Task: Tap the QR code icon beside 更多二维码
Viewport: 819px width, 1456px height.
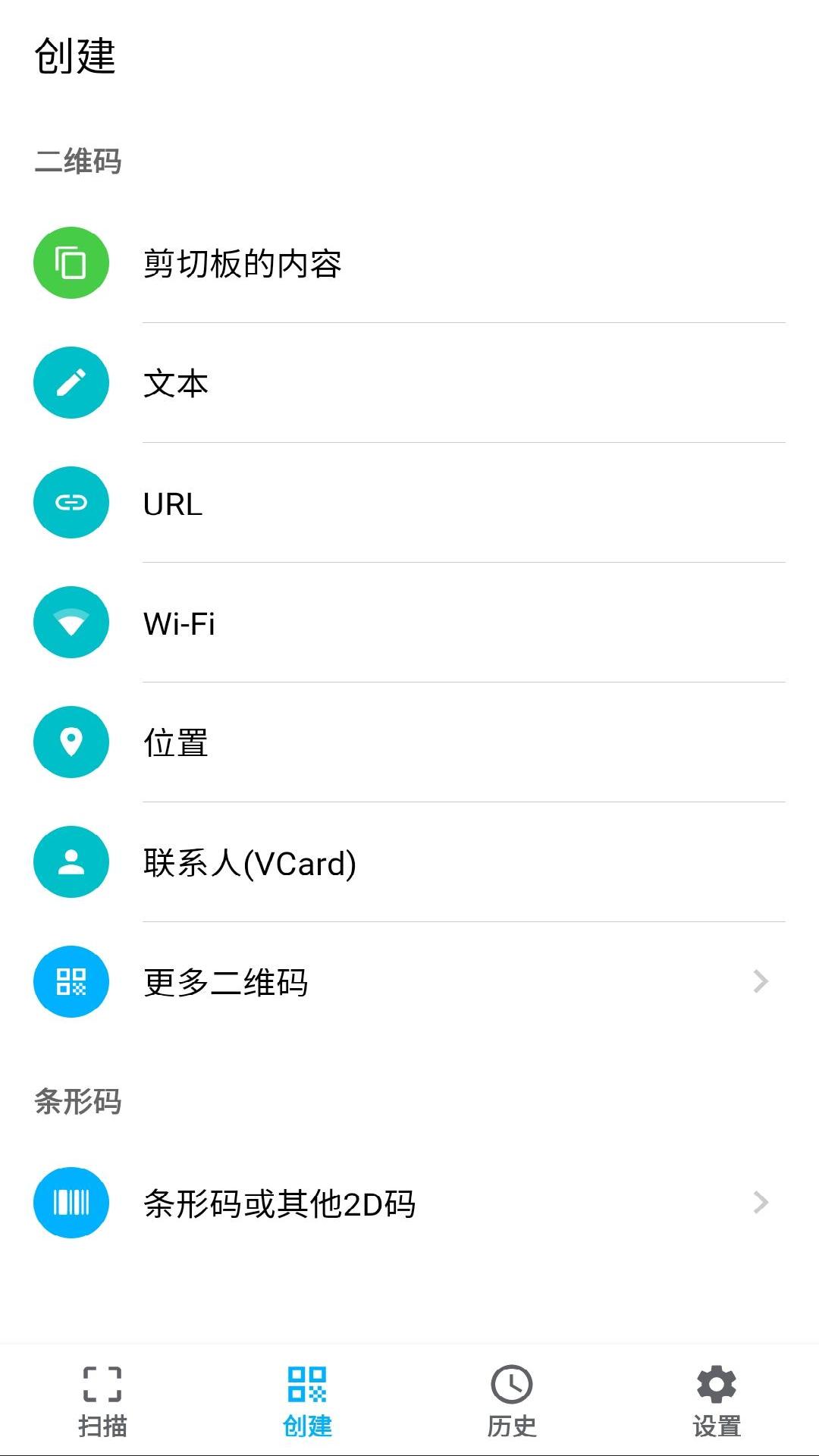Action: (71, 980)
